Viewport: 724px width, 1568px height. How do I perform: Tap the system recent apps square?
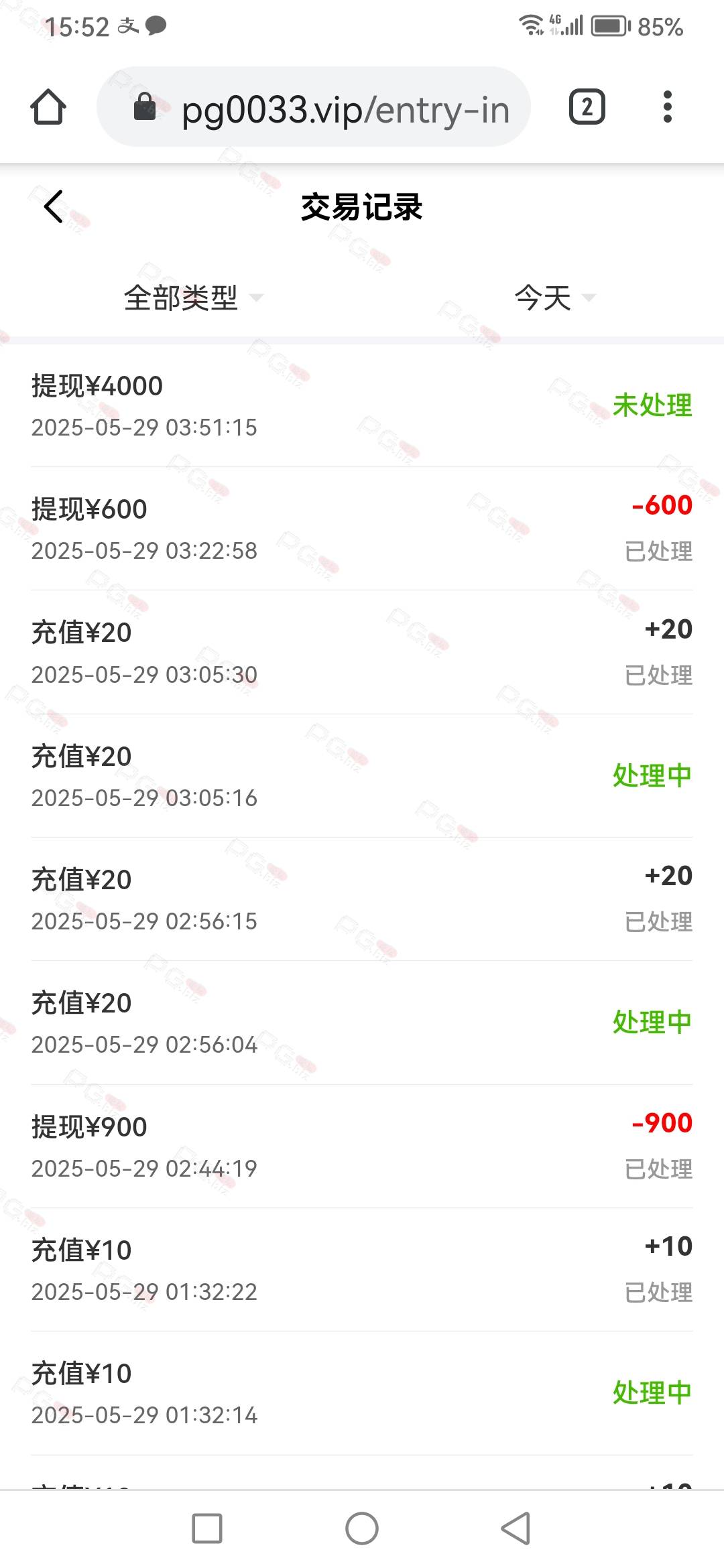207,1529
